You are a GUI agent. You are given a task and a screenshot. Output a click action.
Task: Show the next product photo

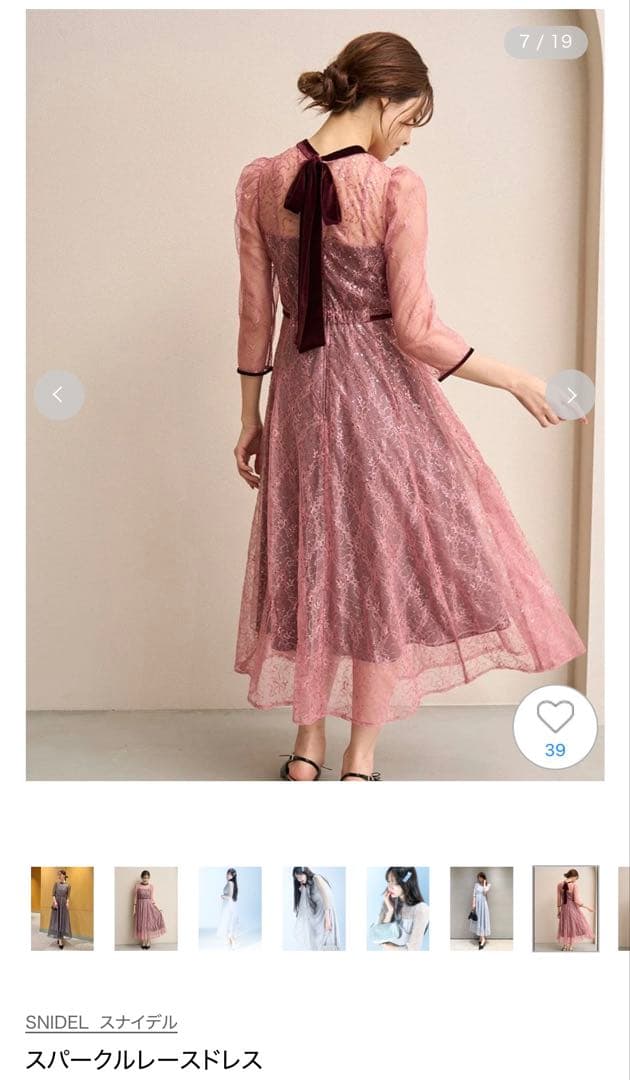570,395
